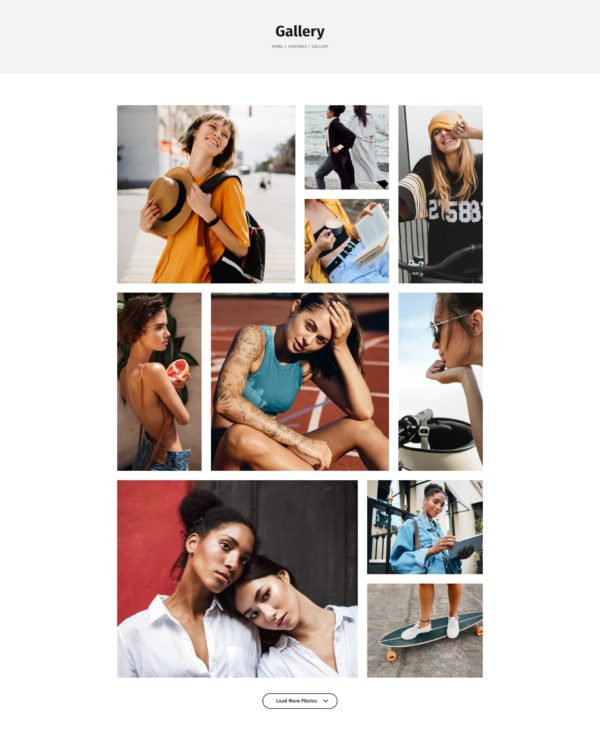This screenshot has height=740, width=600.
Task: Open the Home breadcrumb link
Action: [277, 46]
